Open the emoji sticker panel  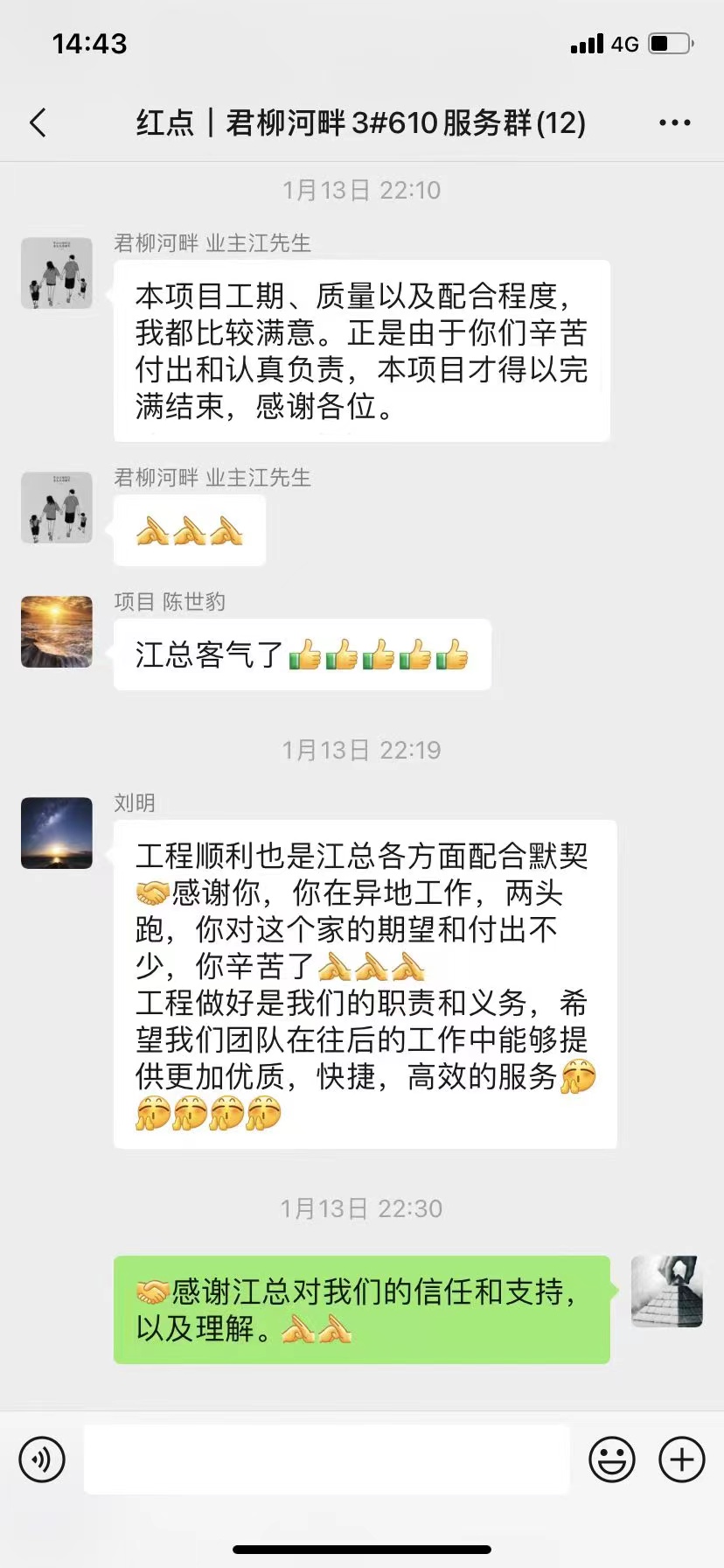pyautogui.click(x=611, y=1459)
